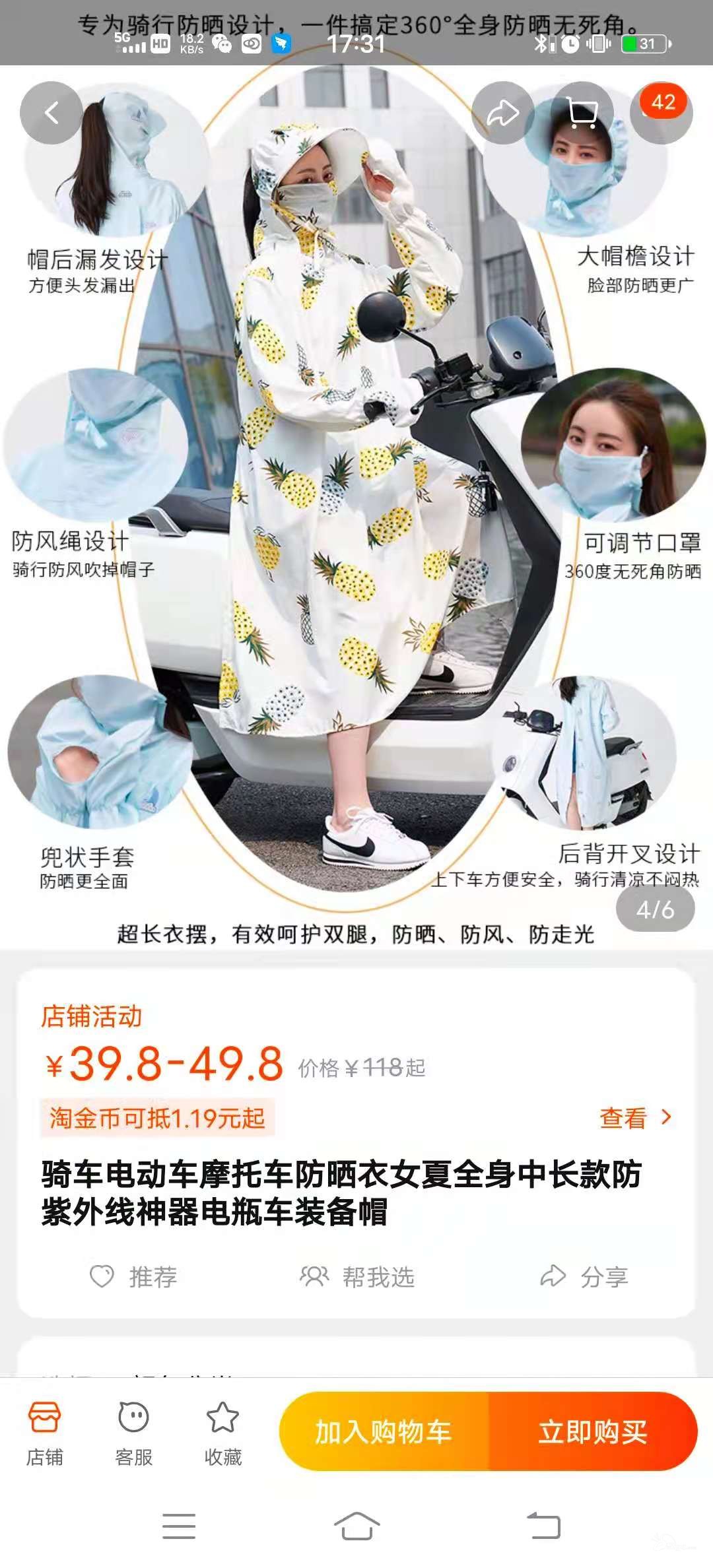This screenshot has width=713, height=1568.
Task: Tap 加入购物车 to add to cart
Action: coord(384,1431)
